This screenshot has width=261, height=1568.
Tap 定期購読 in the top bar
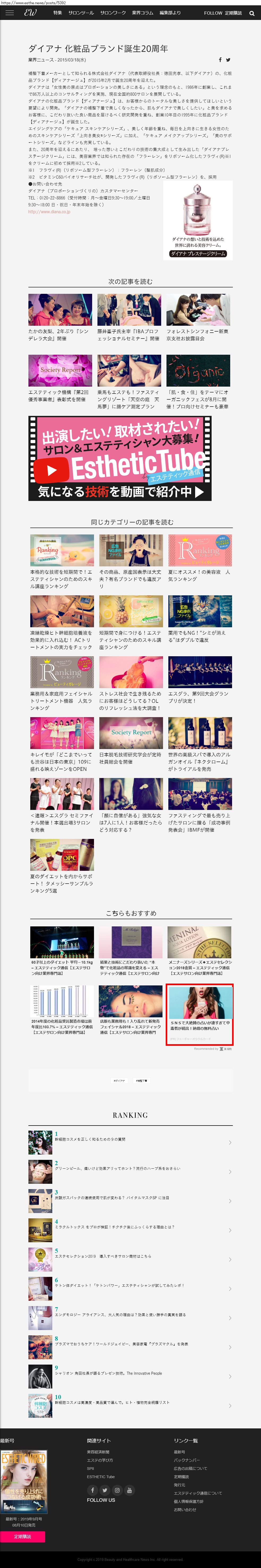[233, 13]
